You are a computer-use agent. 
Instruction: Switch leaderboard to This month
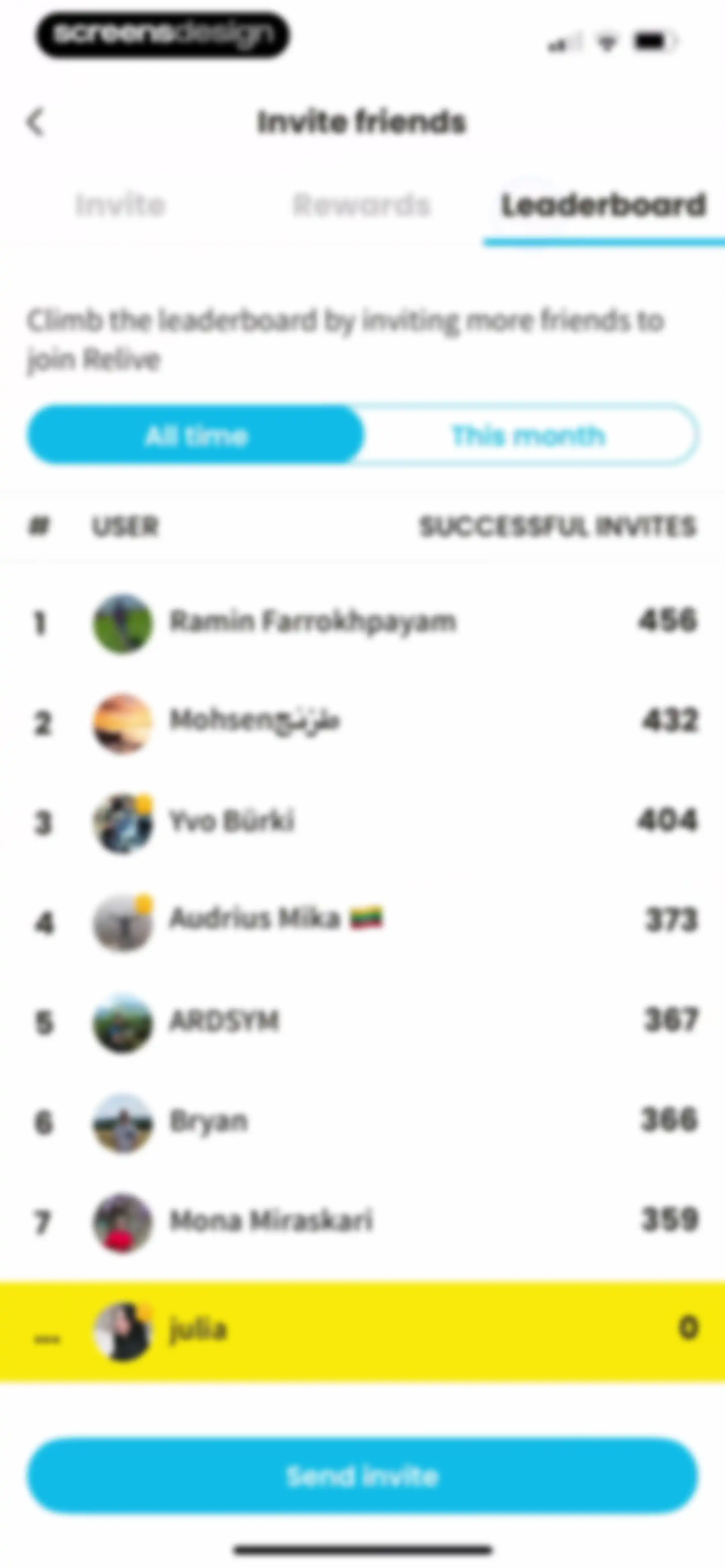528,435
